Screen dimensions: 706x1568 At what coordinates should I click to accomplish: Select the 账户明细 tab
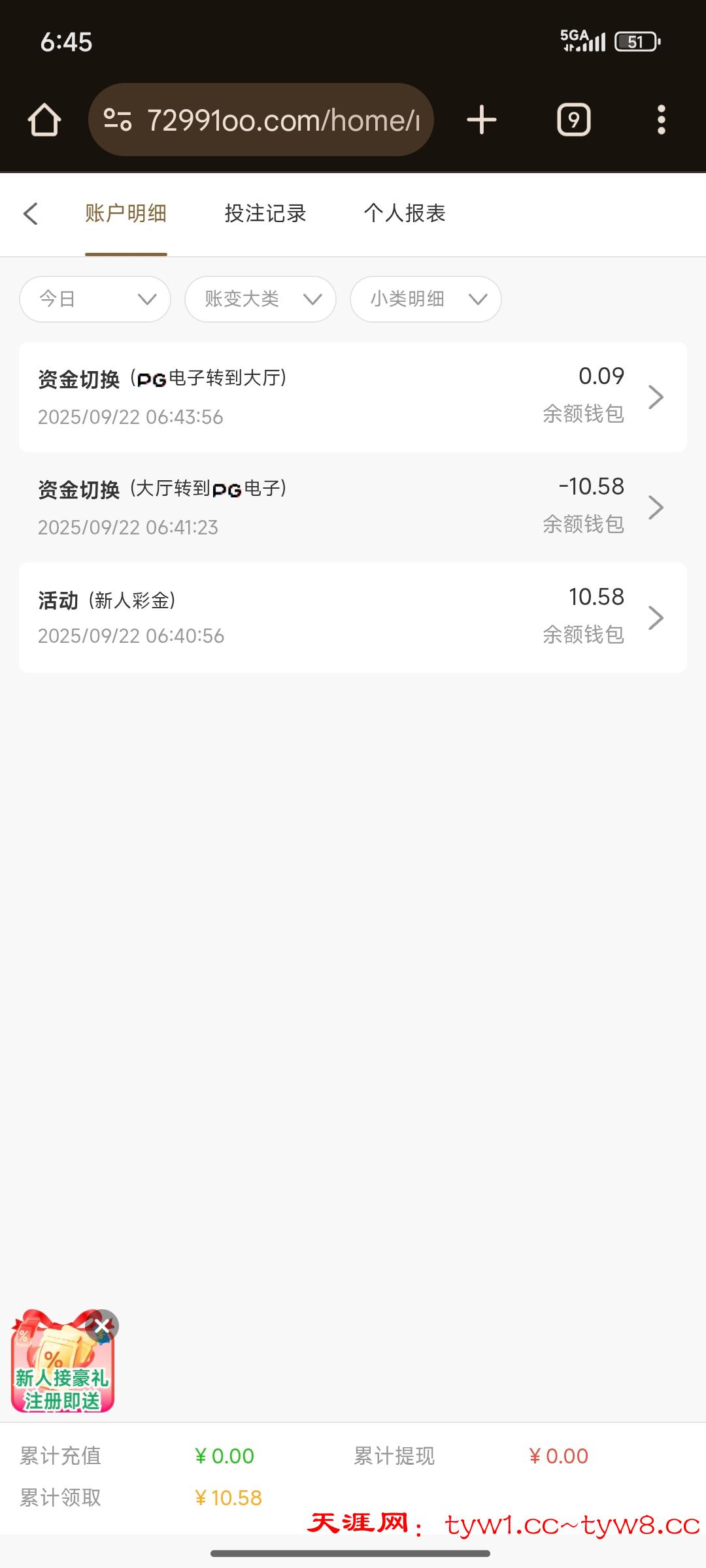pyautogui.click(x=126, y=214)
